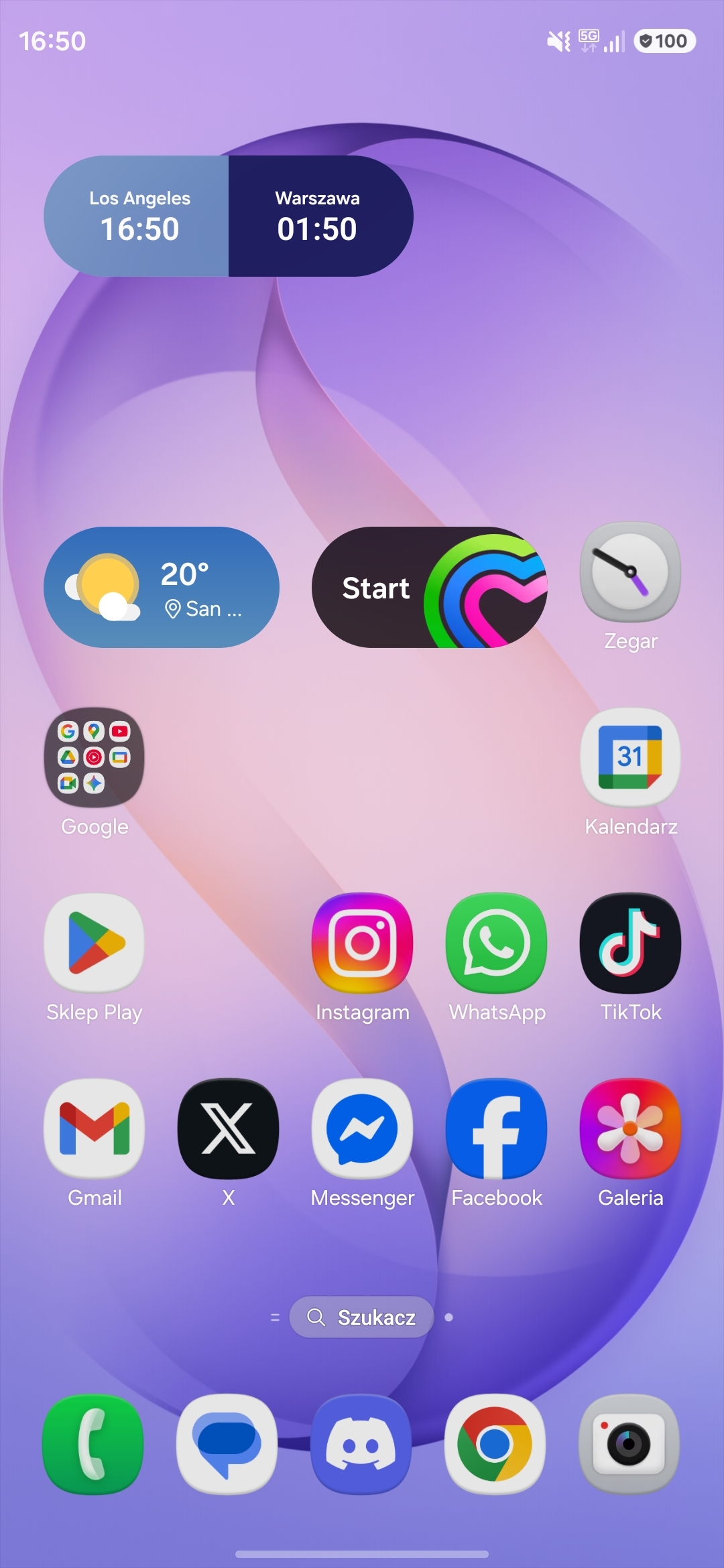Open the weather widget showing 20°
Viewport: 724px width, 1568px height.
point(161,587)
